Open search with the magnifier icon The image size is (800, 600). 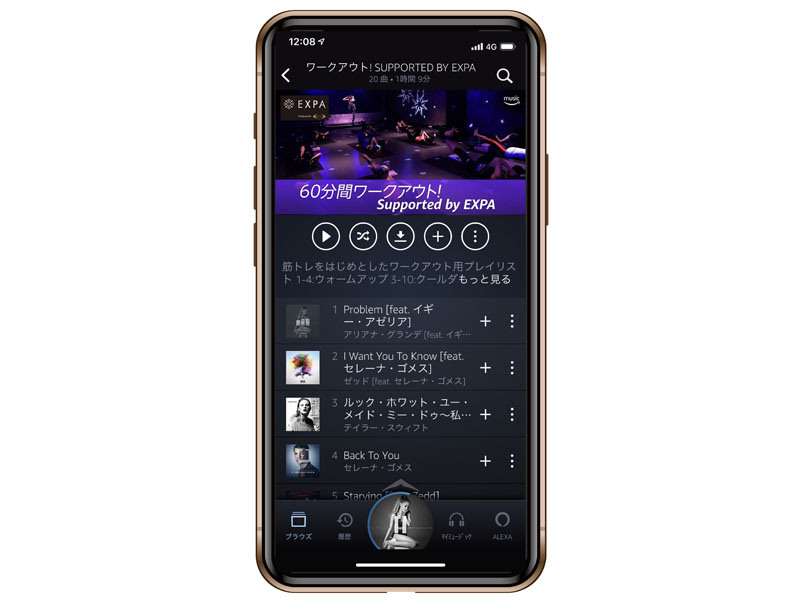pos(504,75)
